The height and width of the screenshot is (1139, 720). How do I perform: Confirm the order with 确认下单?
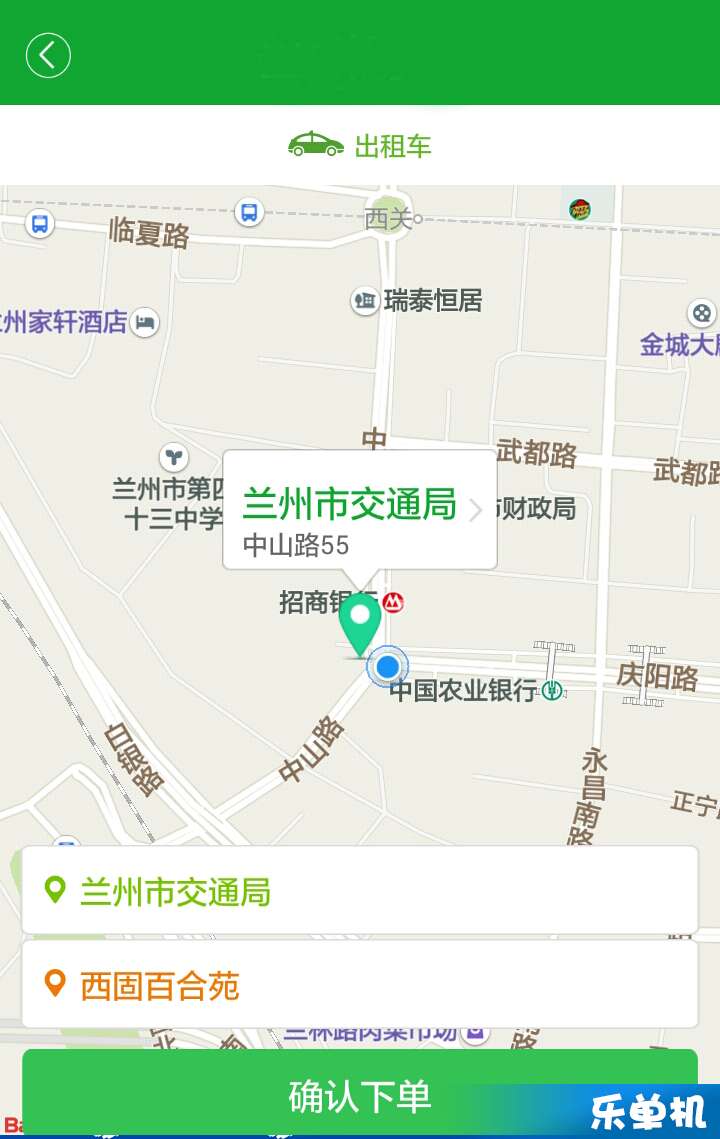click(360, 1095)
